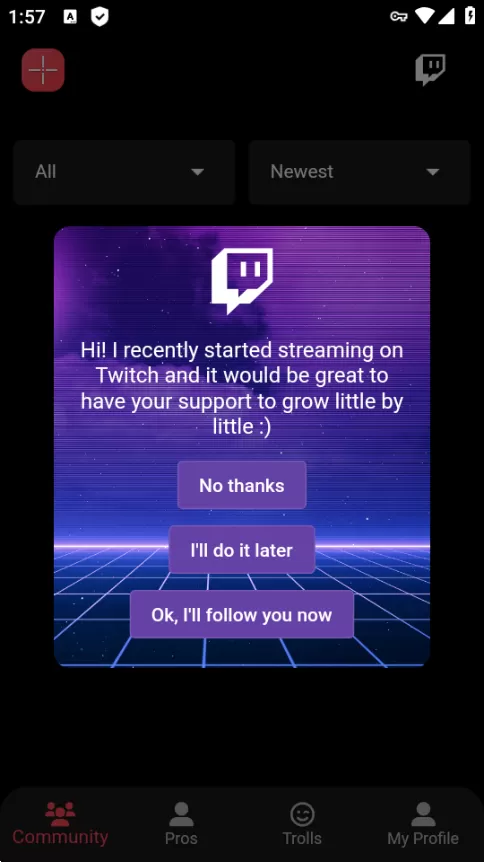Open the Twitch icon in top bar
The width and height of the screenshot is (484, 862).
430,70
